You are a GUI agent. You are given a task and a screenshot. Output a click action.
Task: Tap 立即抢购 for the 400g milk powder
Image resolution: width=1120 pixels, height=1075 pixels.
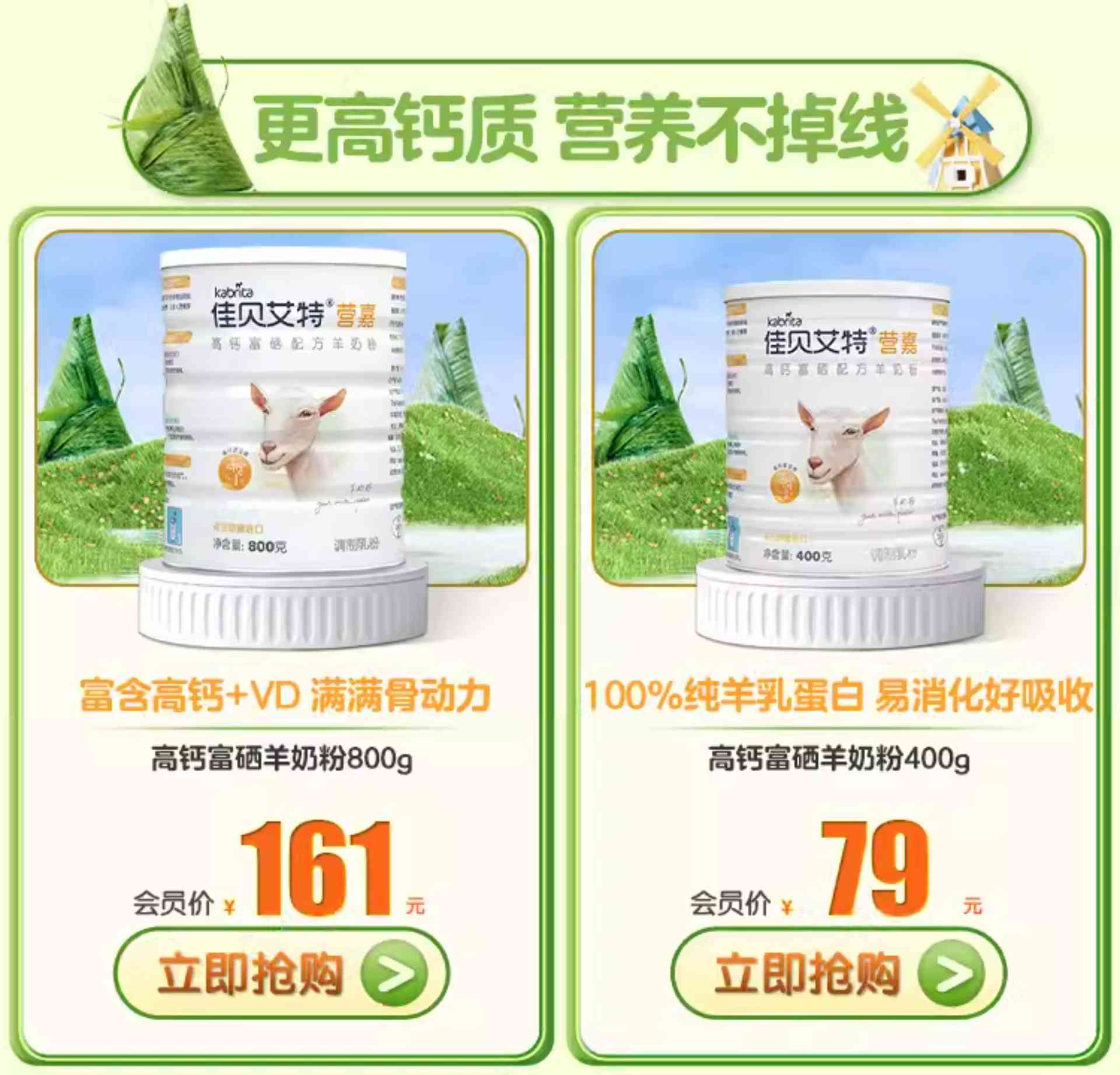[x=838, y=973]
